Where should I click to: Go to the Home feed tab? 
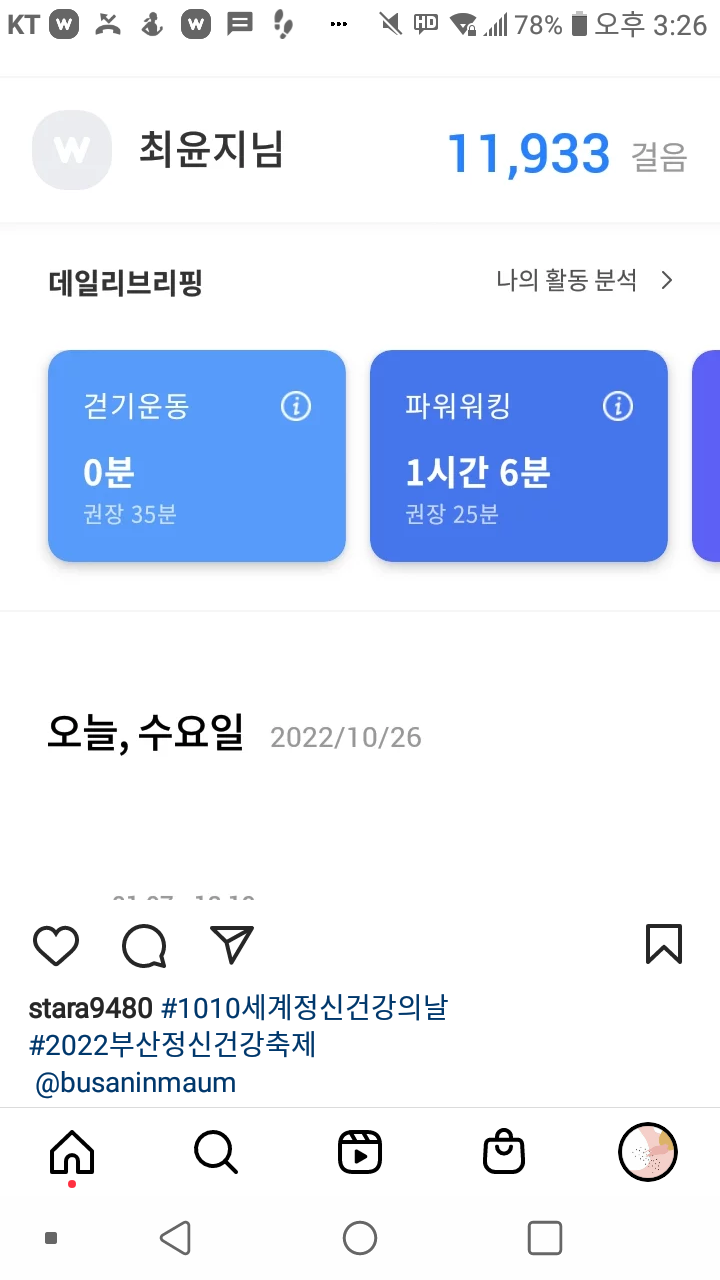(x=72, y=1153)
